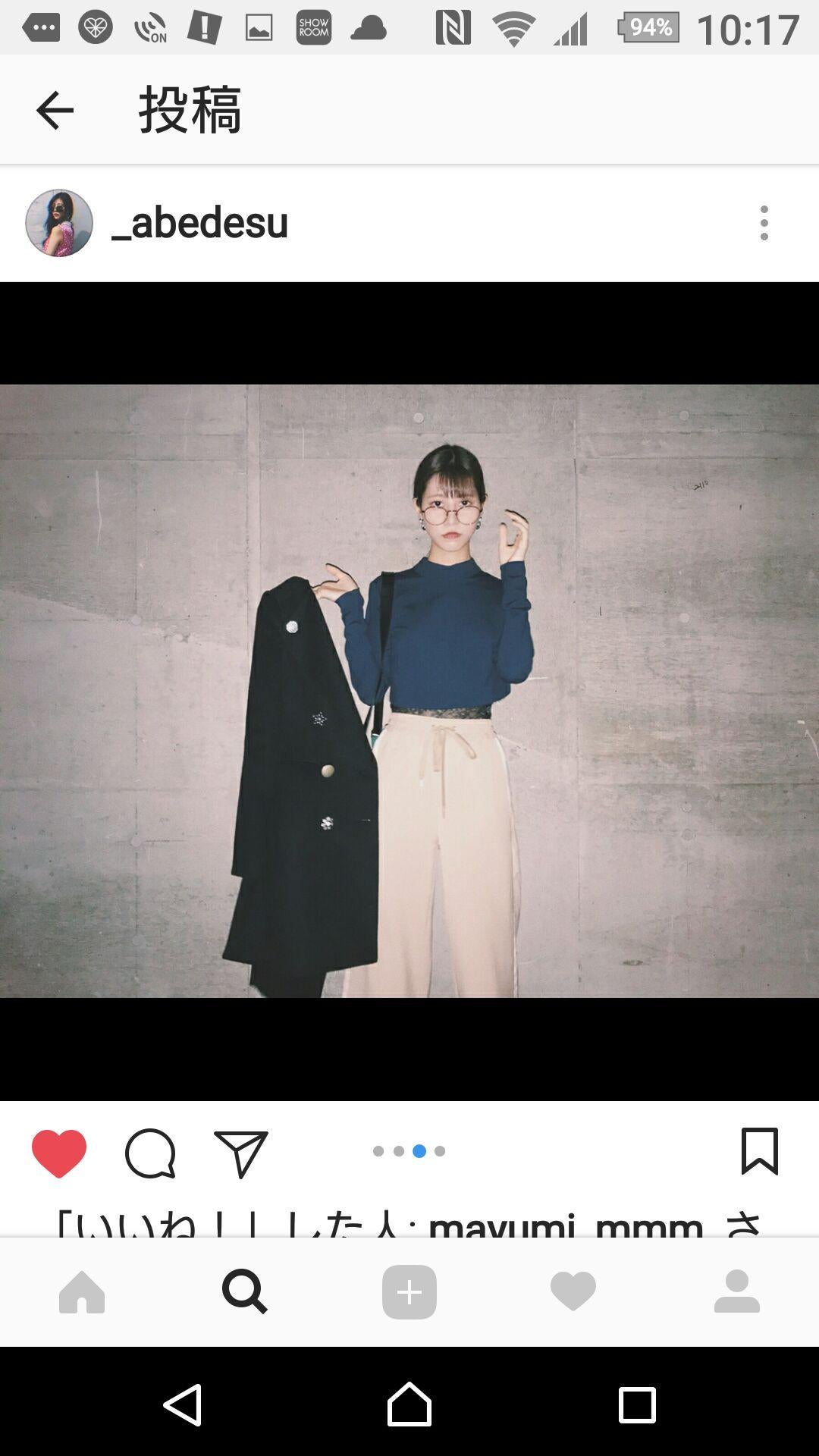Open _abedesu's profile picture
Image resolution: width=819 pixels, height=1456 pixels.
[x=59, y=223]
